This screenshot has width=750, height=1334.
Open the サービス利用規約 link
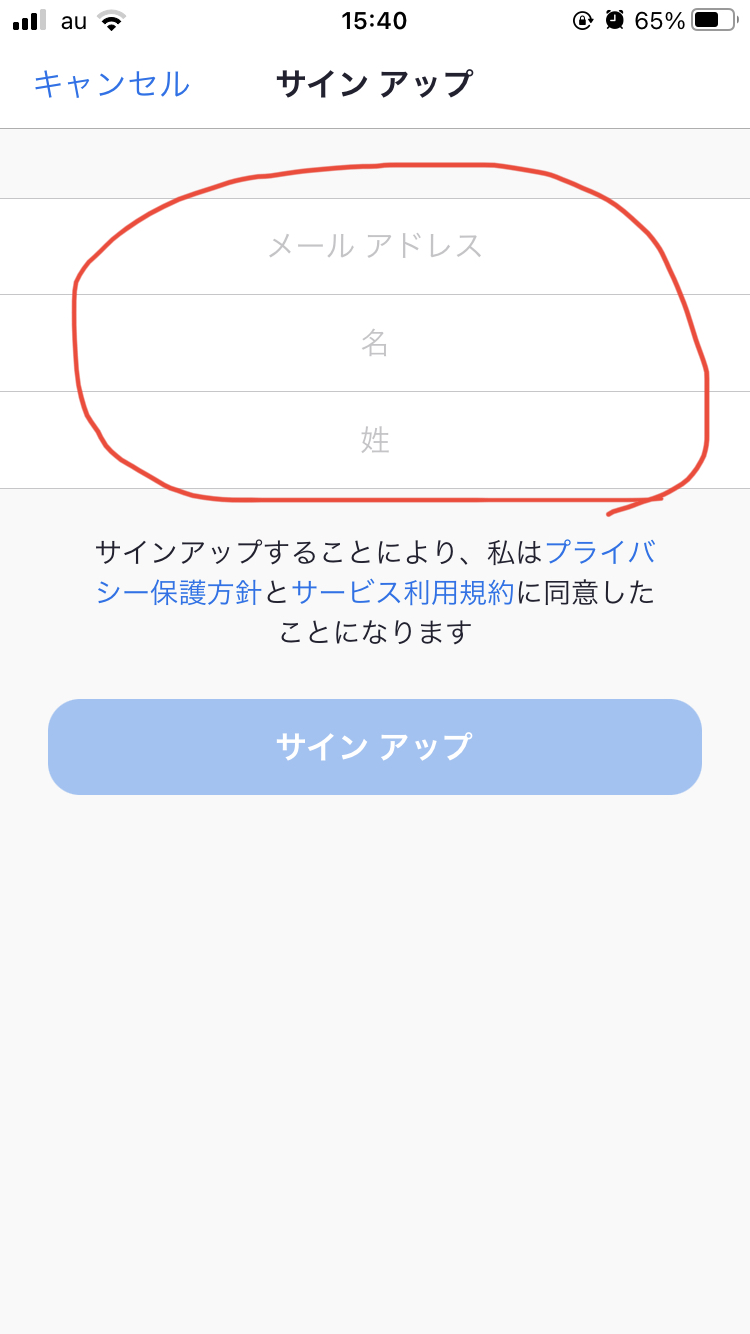[x=403, y=592]
